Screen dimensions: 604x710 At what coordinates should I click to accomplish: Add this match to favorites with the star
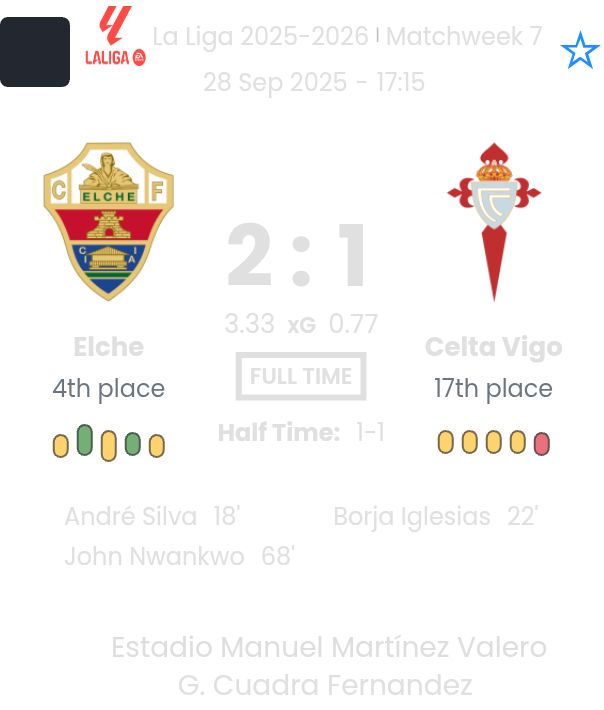580,51
